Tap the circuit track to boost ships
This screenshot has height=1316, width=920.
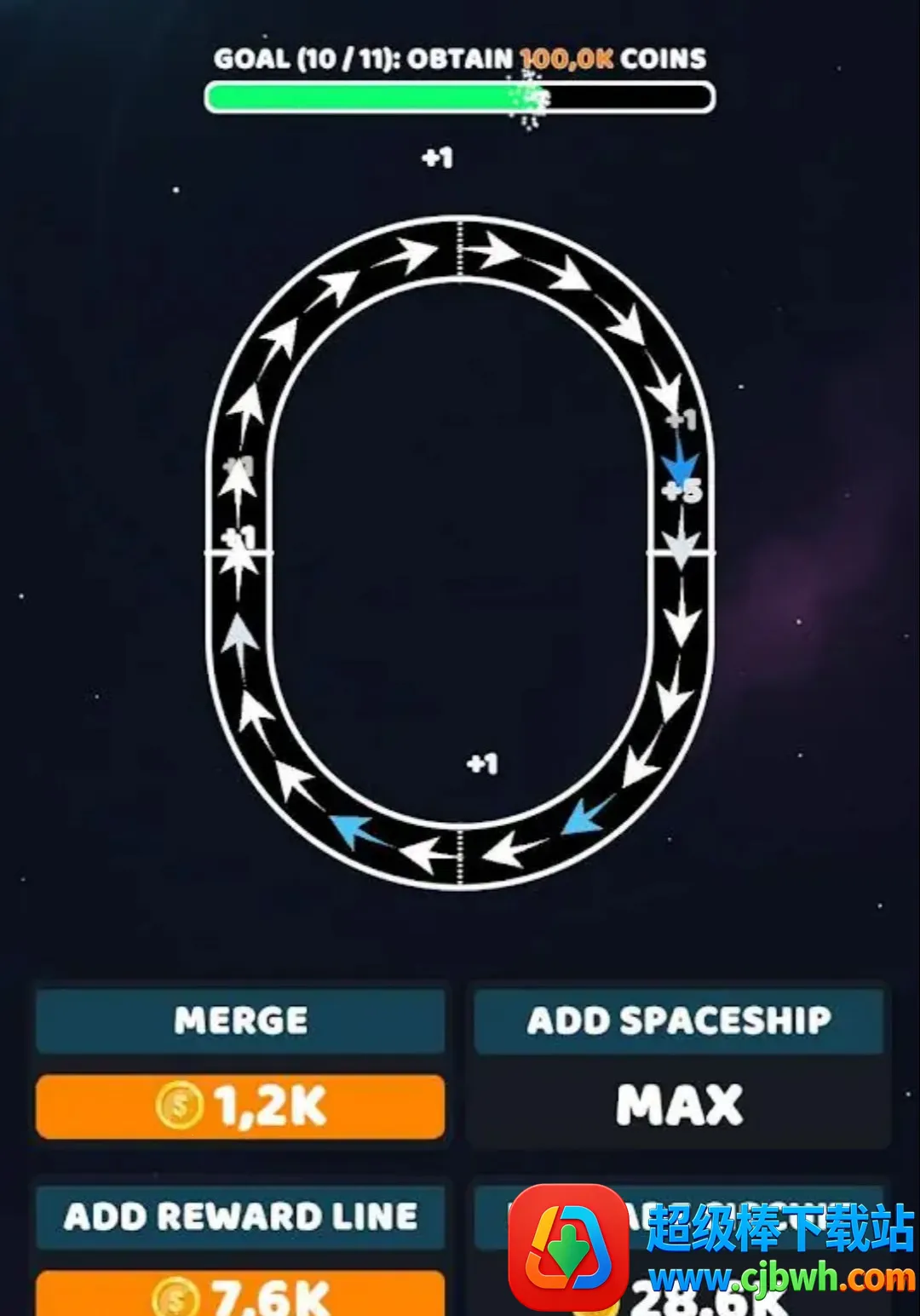(x=460, y=554)
